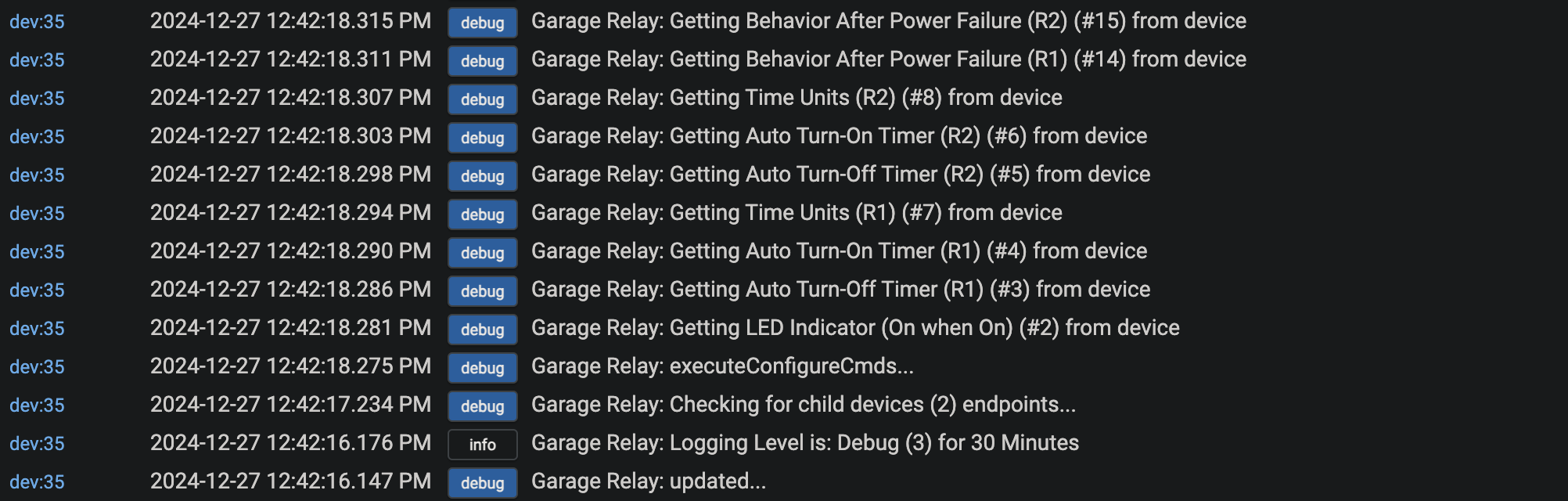The image size is (1568, 501).
Task: Open dev:35 link on Time Units (R2) row
Action: tap(37, 99)
